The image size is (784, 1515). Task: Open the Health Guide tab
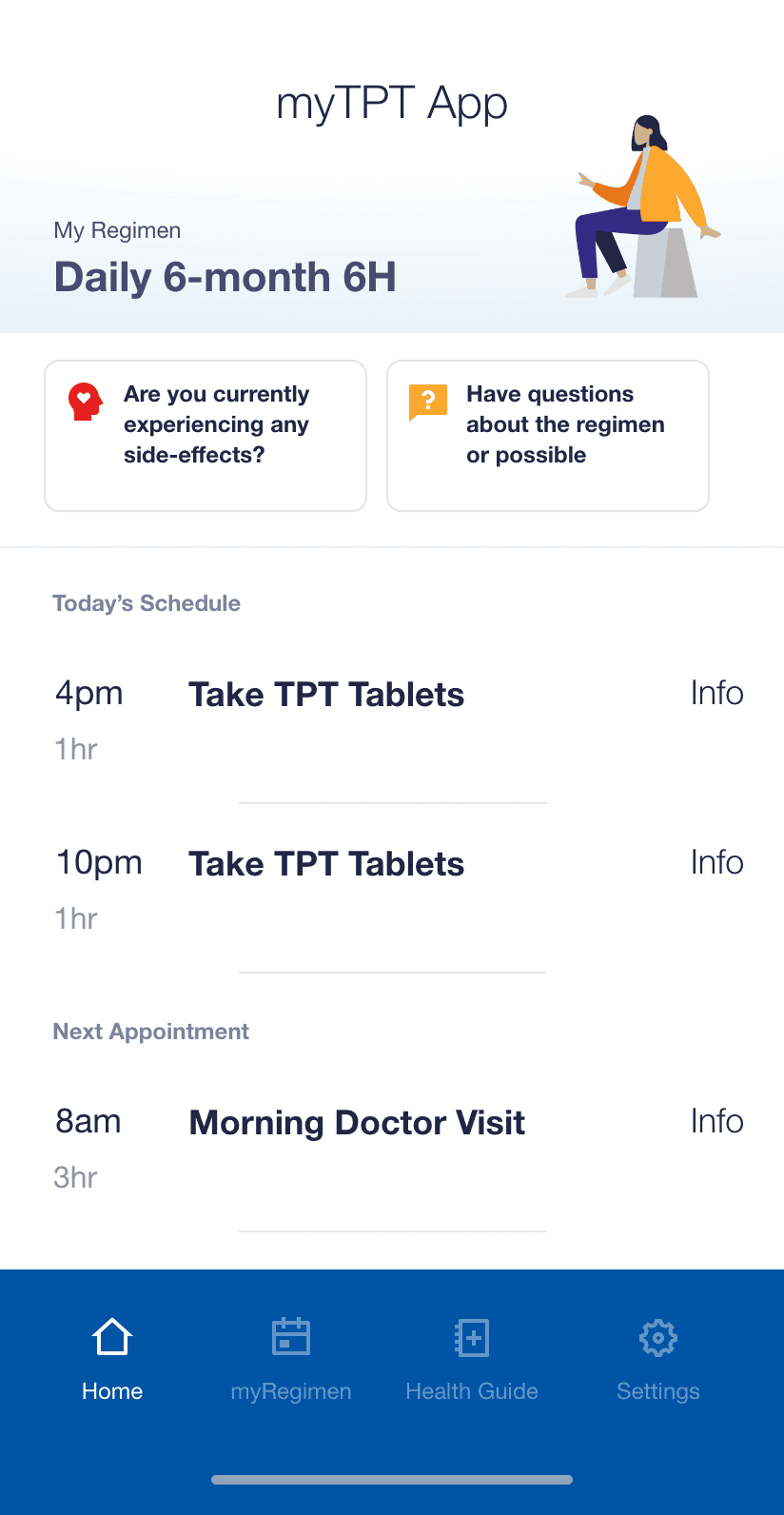coord(472,1359)
